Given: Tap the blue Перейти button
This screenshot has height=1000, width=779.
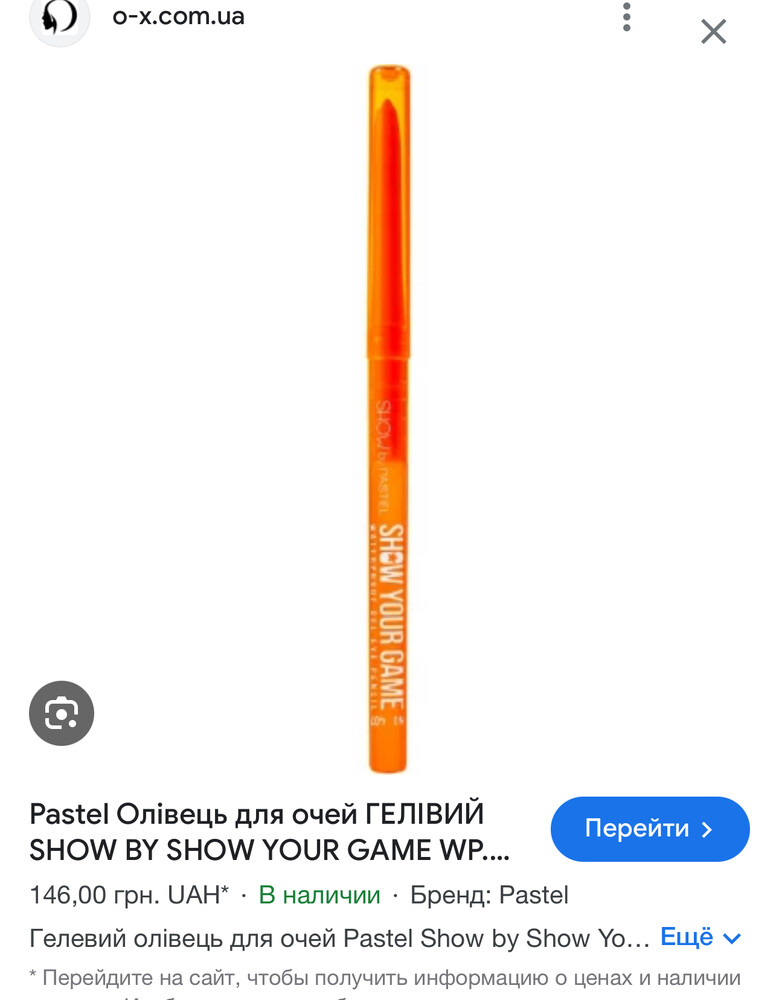Looking at the screenshot, I should (x=650, y=829).
